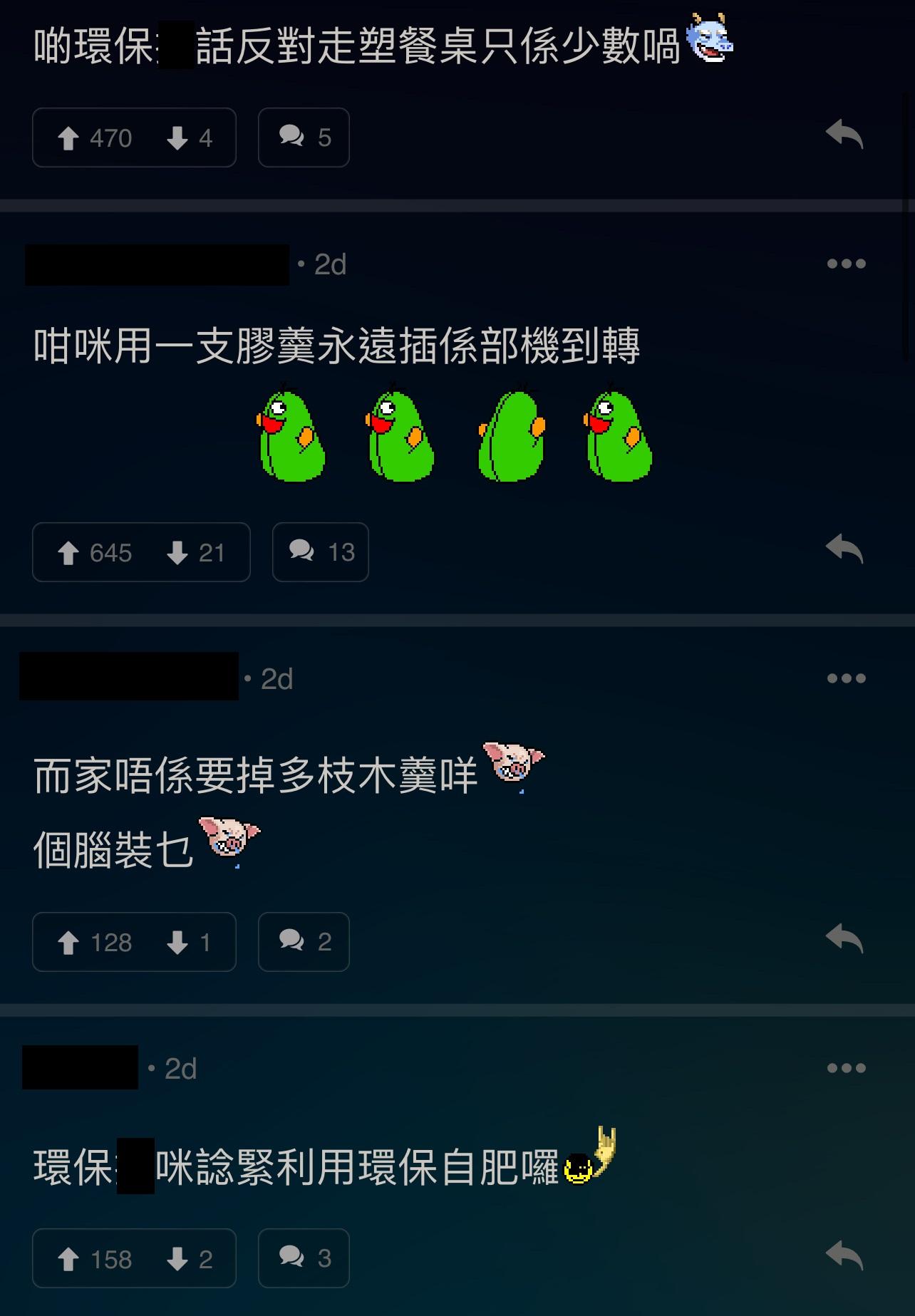Downvote the comment with 1 downvote
This screenshot has height=1316, width=915.
click(x=178, y=942)
